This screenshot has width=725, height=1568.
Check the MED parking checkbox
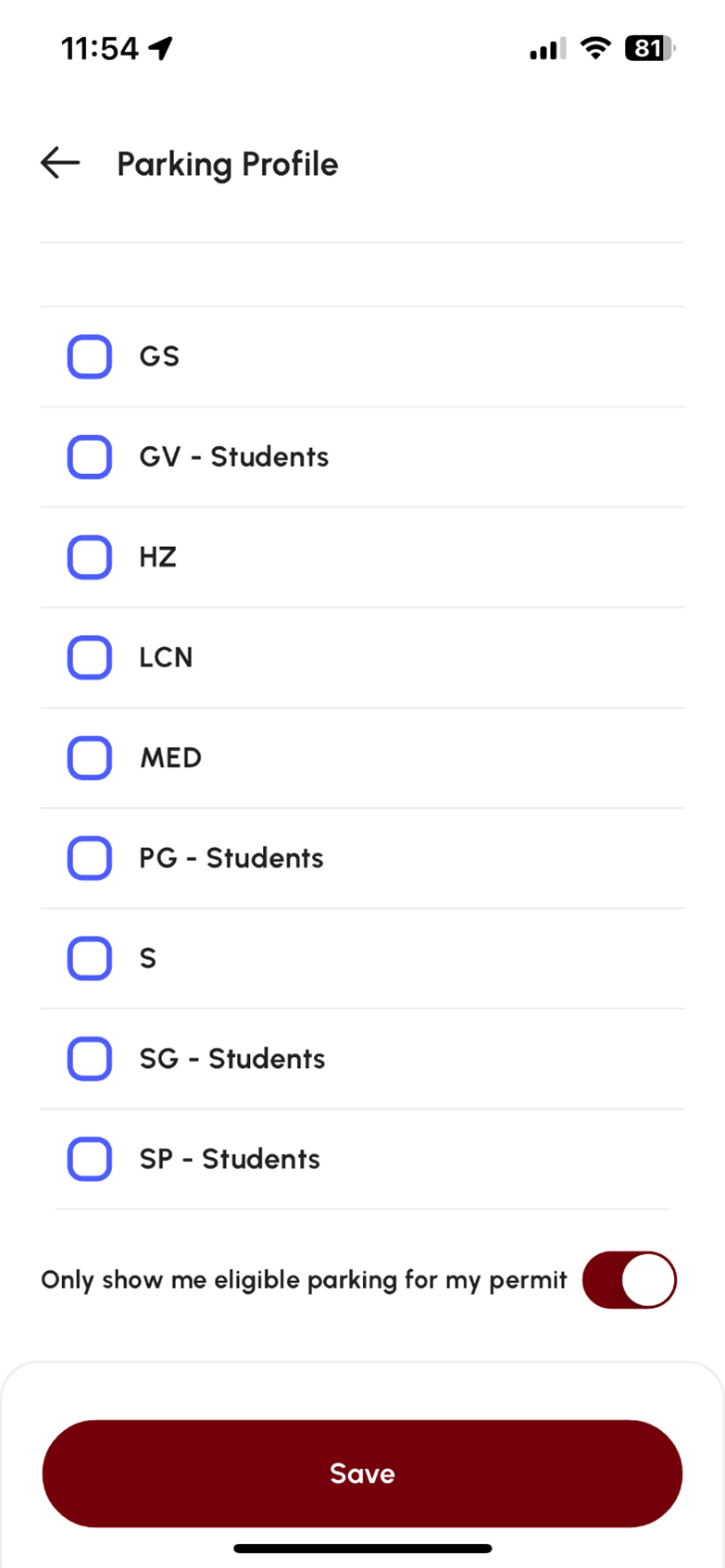[x=89, y=757]
